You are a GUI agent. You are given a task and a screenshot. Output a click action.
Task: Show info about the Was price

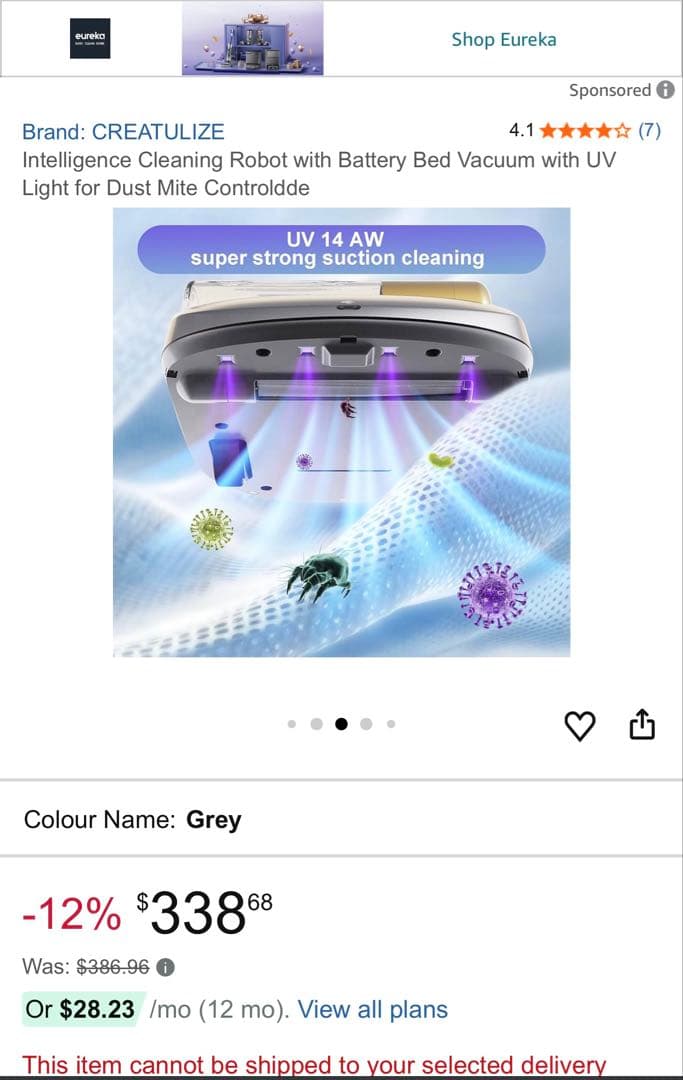click(x=166, y=967)
